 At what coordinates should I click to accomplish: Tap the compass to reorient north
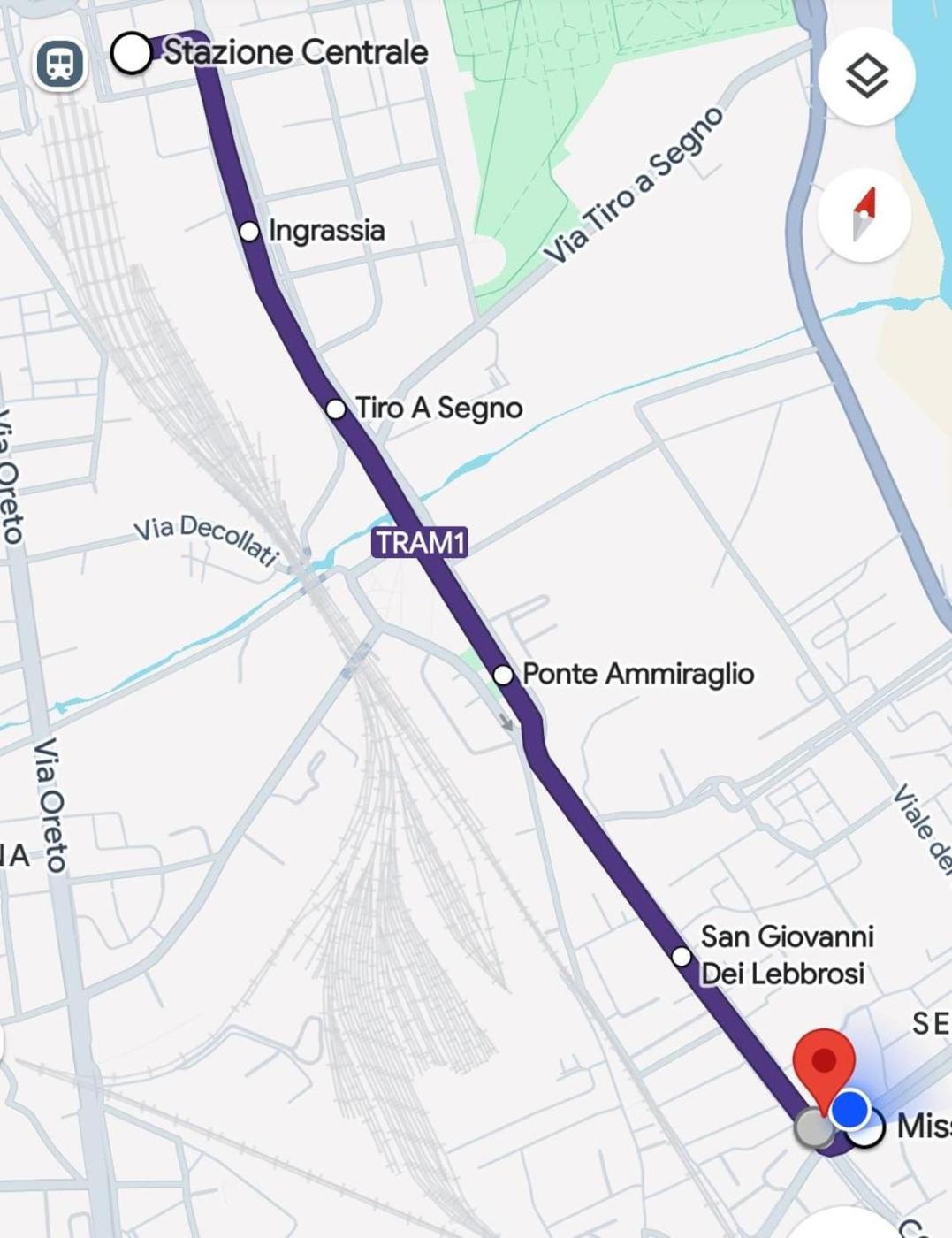coord(864,215)
